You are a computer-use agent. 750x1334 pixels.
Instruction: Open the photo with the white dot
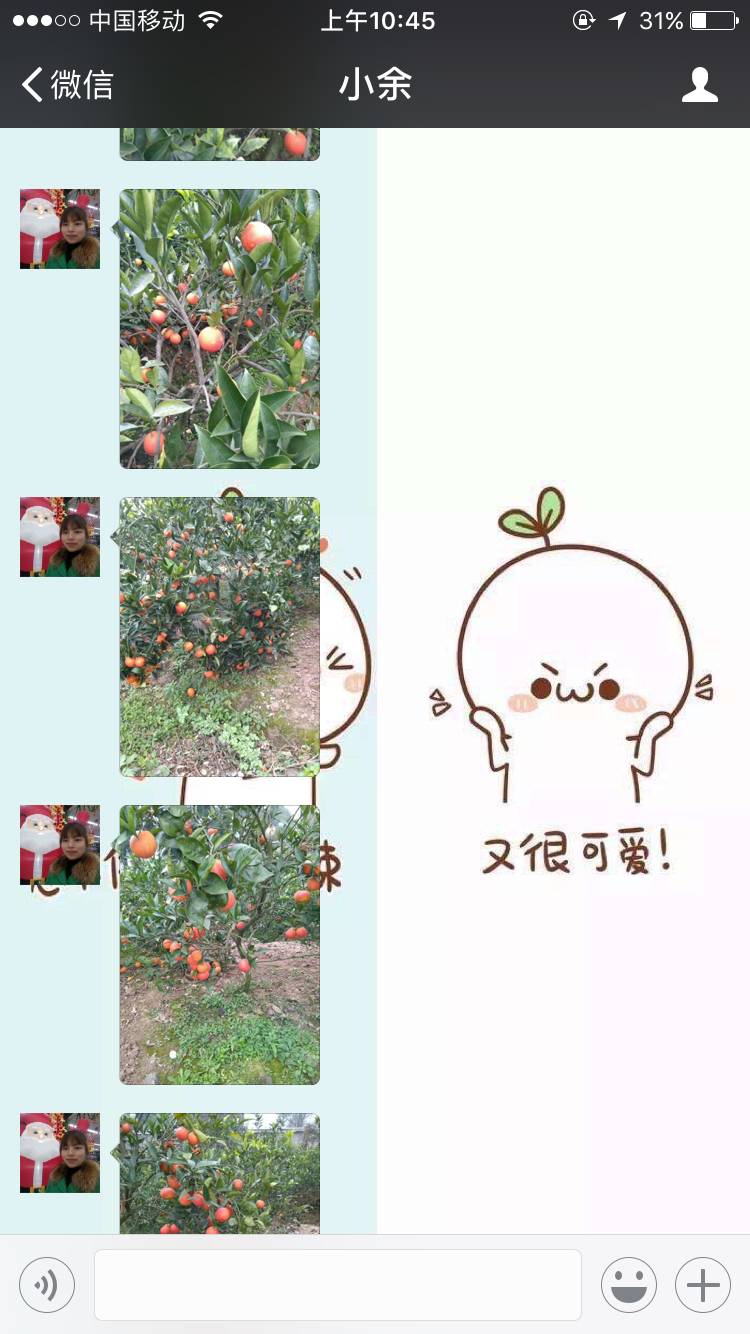(x=220, y=944)
